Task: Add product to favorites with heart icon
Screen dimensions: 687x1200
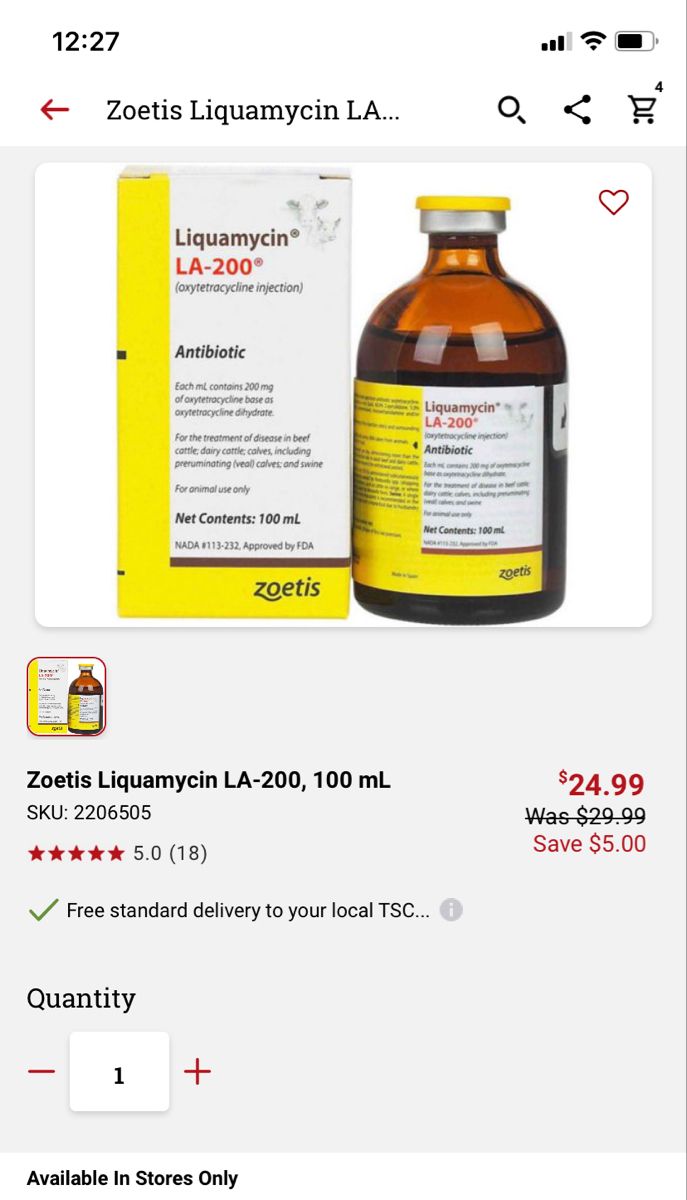Action: tap(613, 202)
